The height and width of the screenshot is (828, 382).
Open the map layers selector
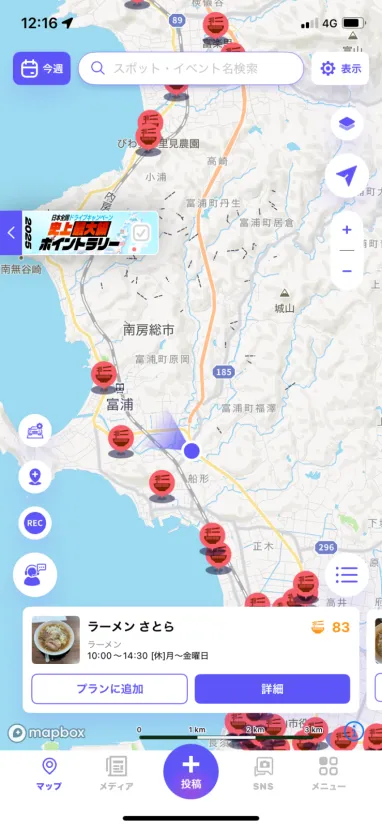(x=347, y=124)
